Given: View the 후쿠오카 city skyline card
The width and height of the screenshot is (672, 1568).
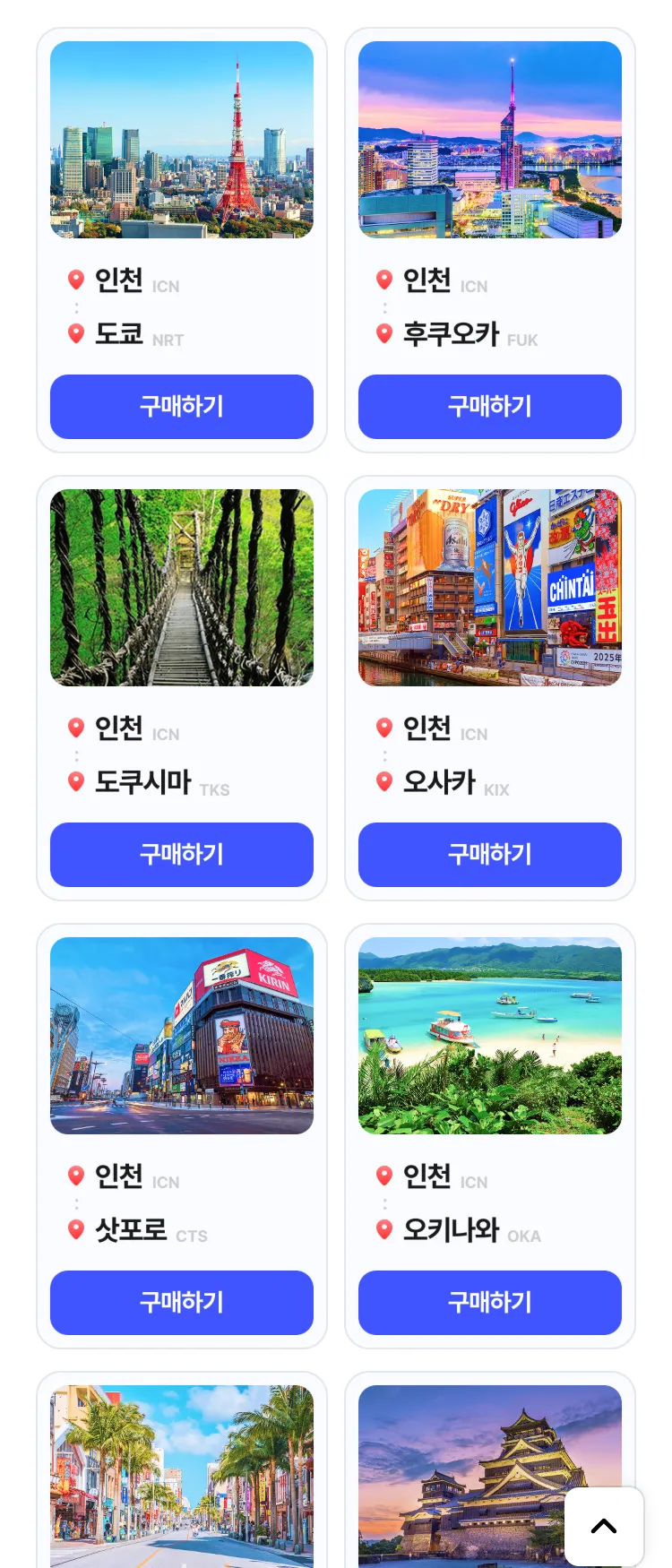Looking at the screenshot, I should click(x=490, y=140).
